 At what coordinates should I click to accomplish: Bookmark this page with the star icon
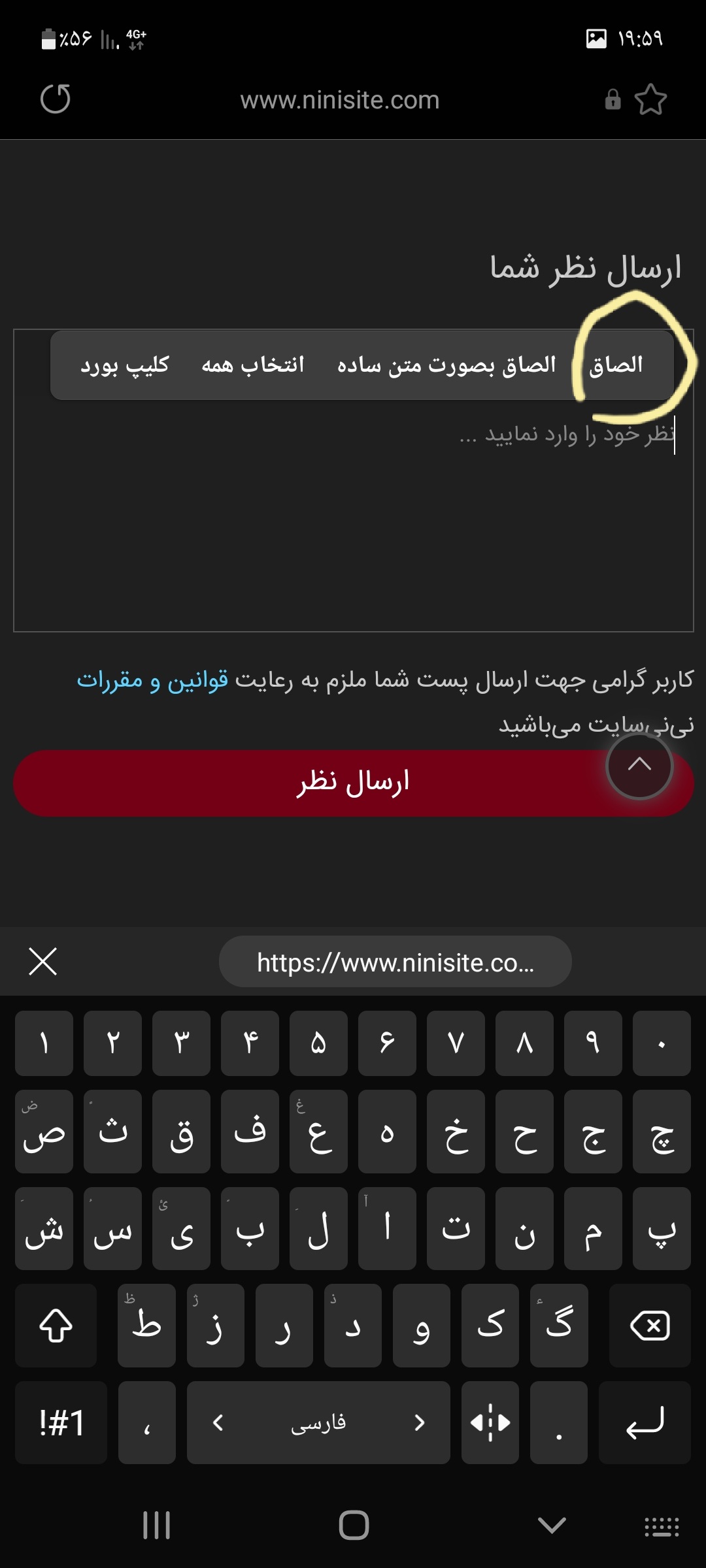[650, 99]
